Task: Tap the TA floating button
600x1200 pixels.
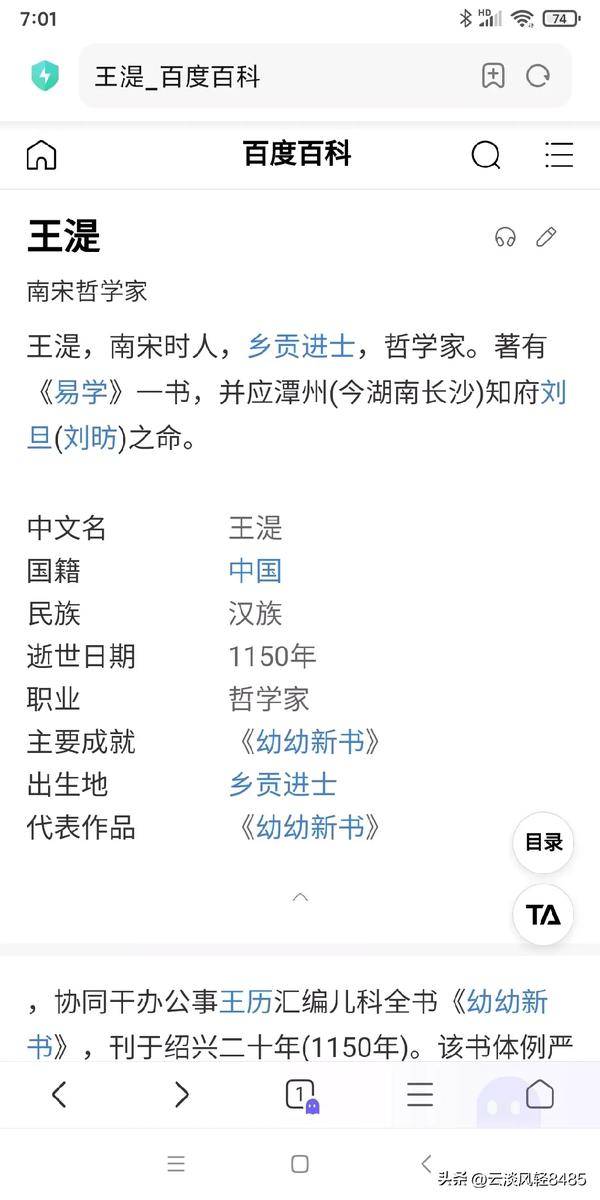Action: [x=544, y=915]
